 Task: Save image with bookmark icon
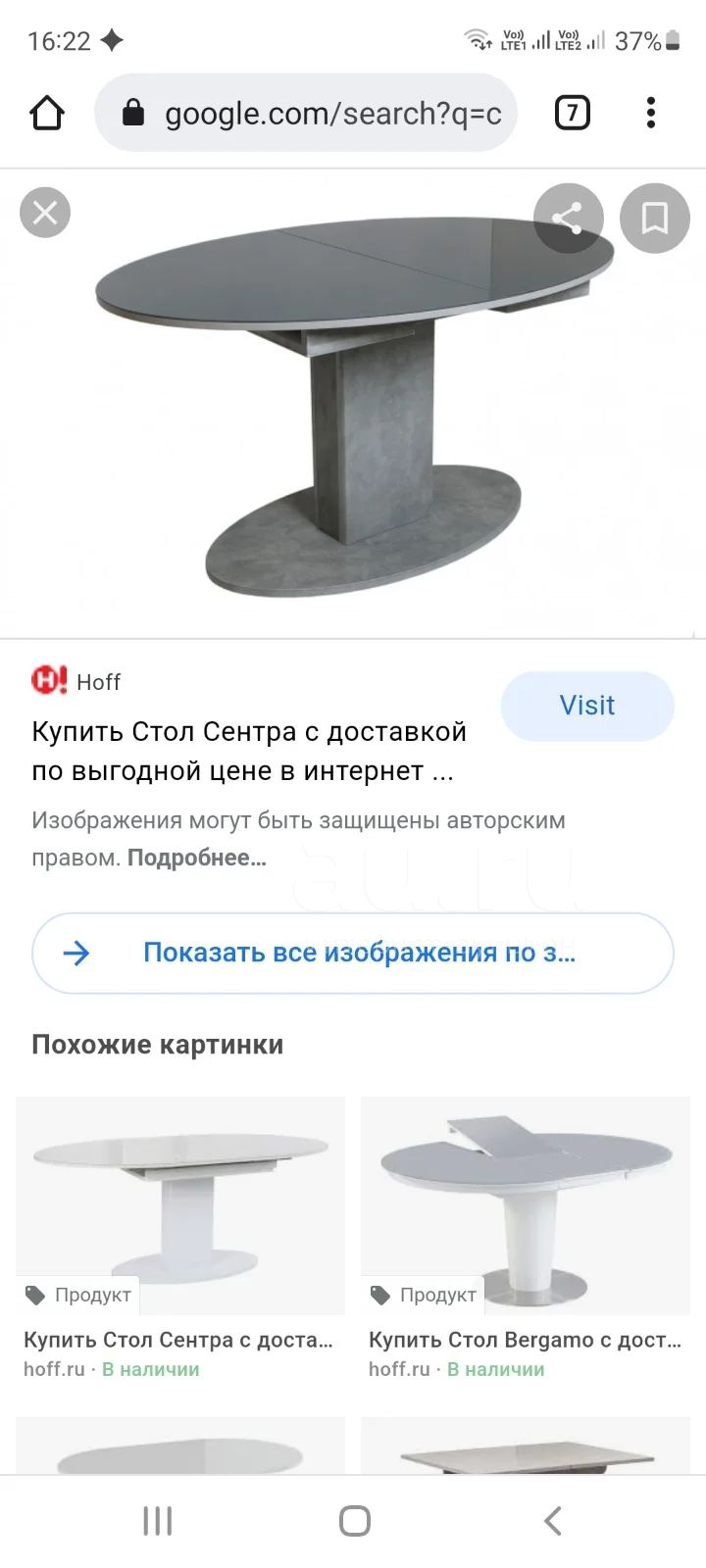[x=655, y=218]
